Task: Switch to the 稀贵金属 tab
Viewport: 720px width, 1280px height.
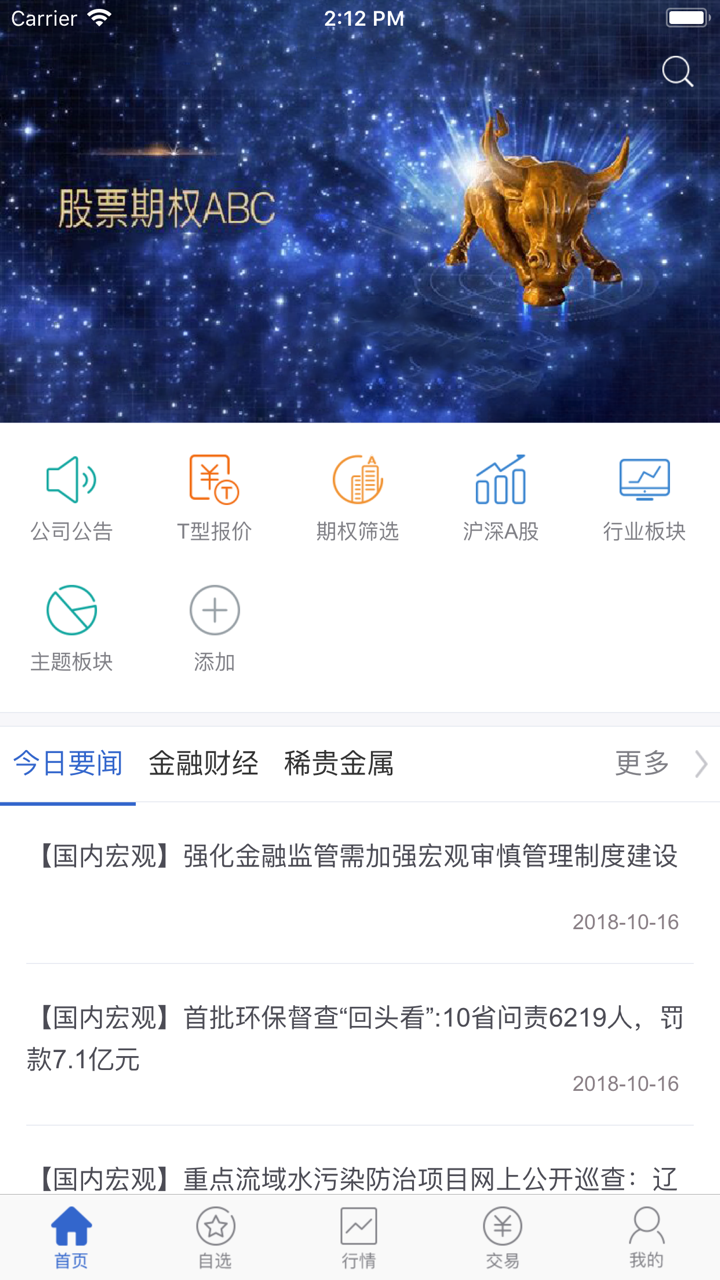Action: pyautogui.click(x=339, y=764)
